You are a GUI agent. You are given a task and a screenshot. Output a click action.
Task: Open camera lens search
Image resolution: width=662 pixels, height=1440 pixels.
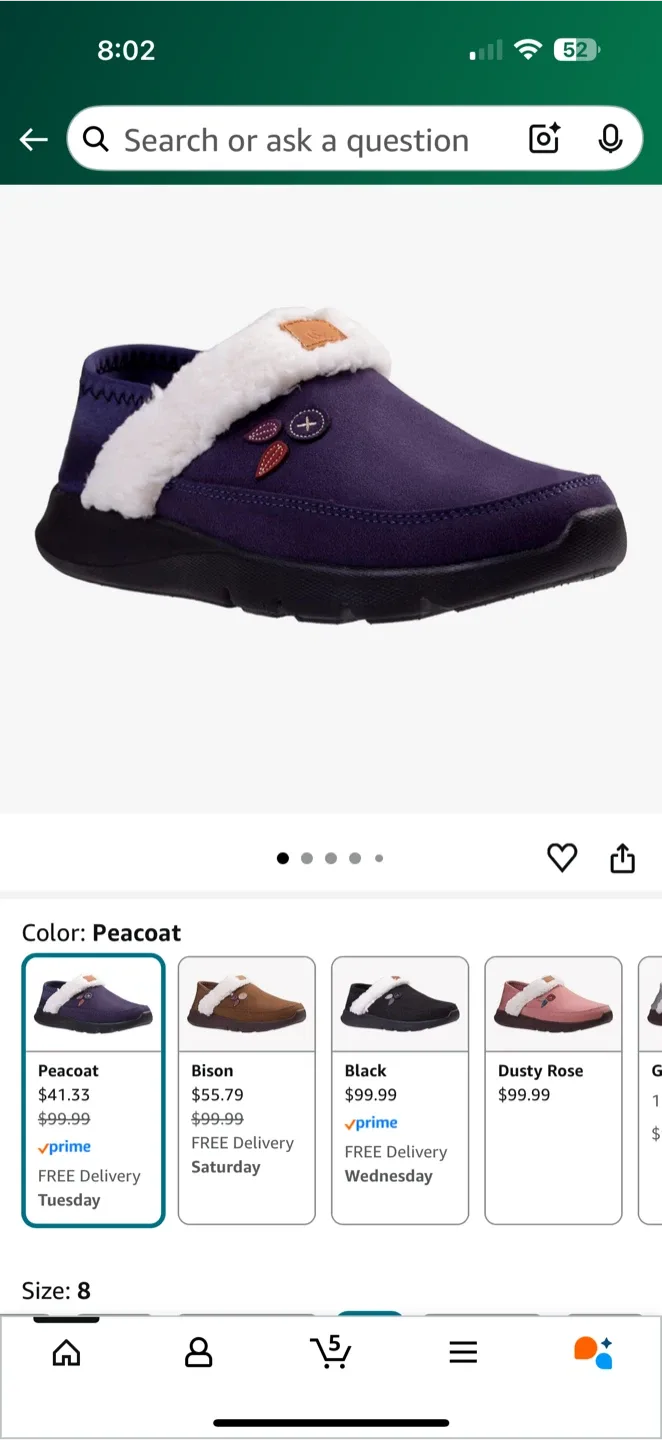544,140
